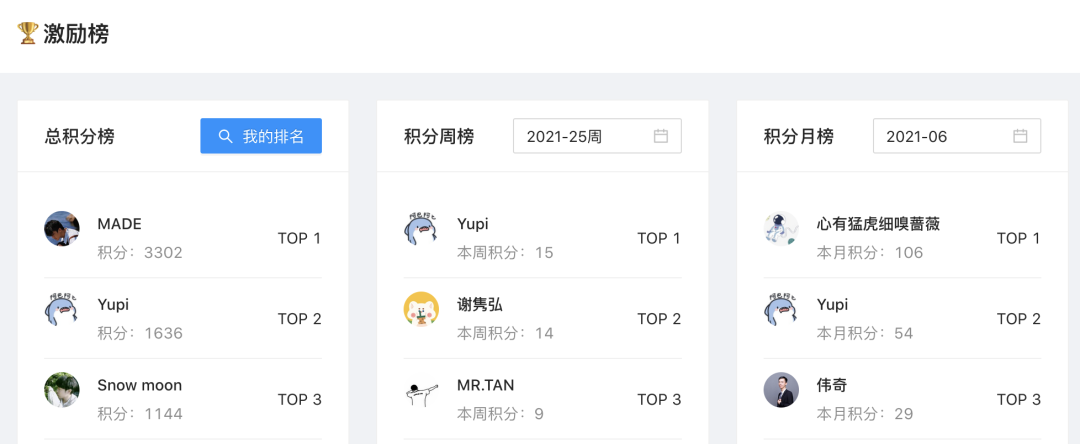The height and width of the screenshot is (444, 1080).
Task: Open MR.TAN's weekly ranking entry
Action: point(486,385)
